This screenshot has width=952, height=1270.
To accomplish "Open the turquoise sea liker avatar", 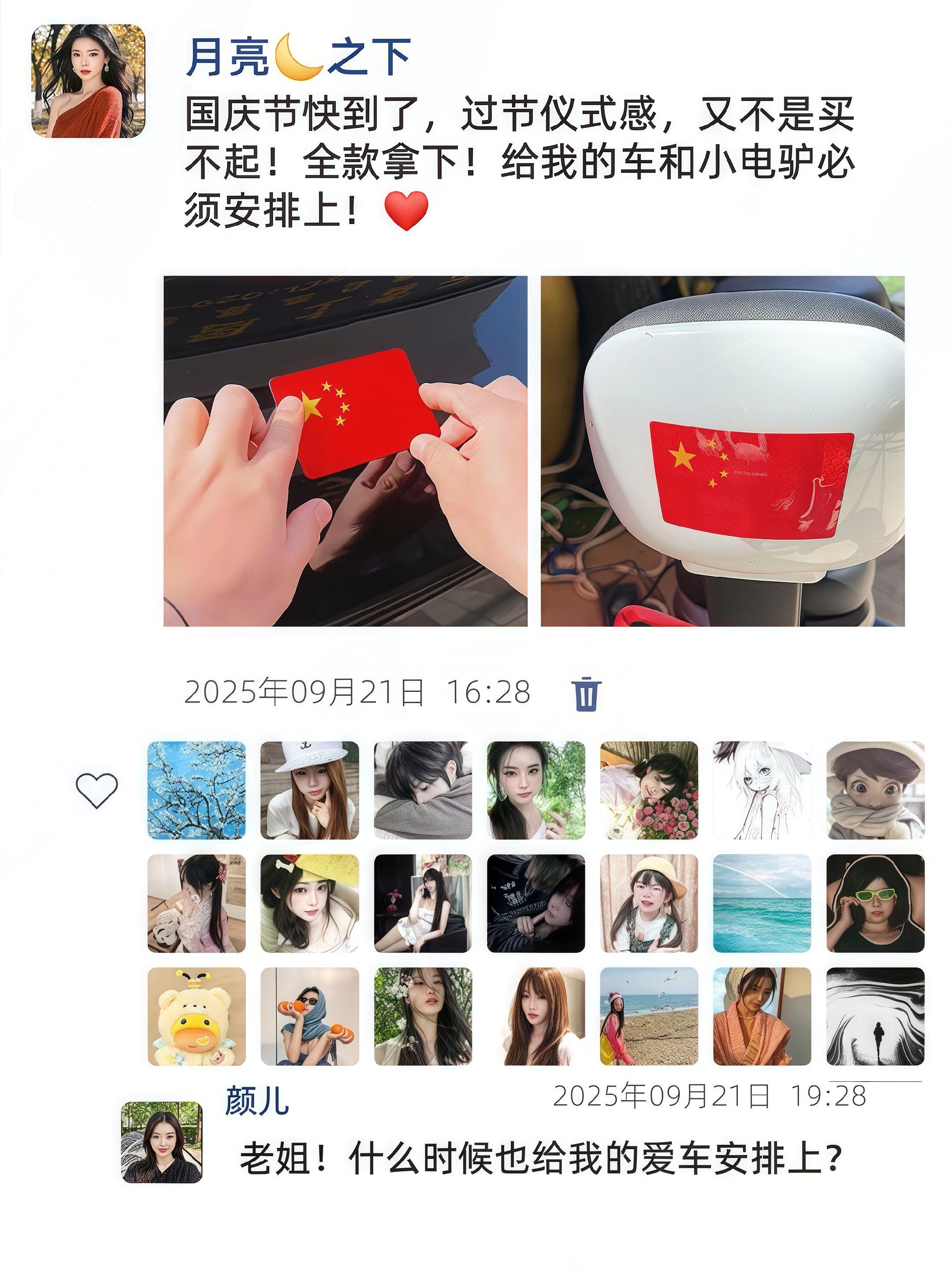I will (x=762, y=903).
